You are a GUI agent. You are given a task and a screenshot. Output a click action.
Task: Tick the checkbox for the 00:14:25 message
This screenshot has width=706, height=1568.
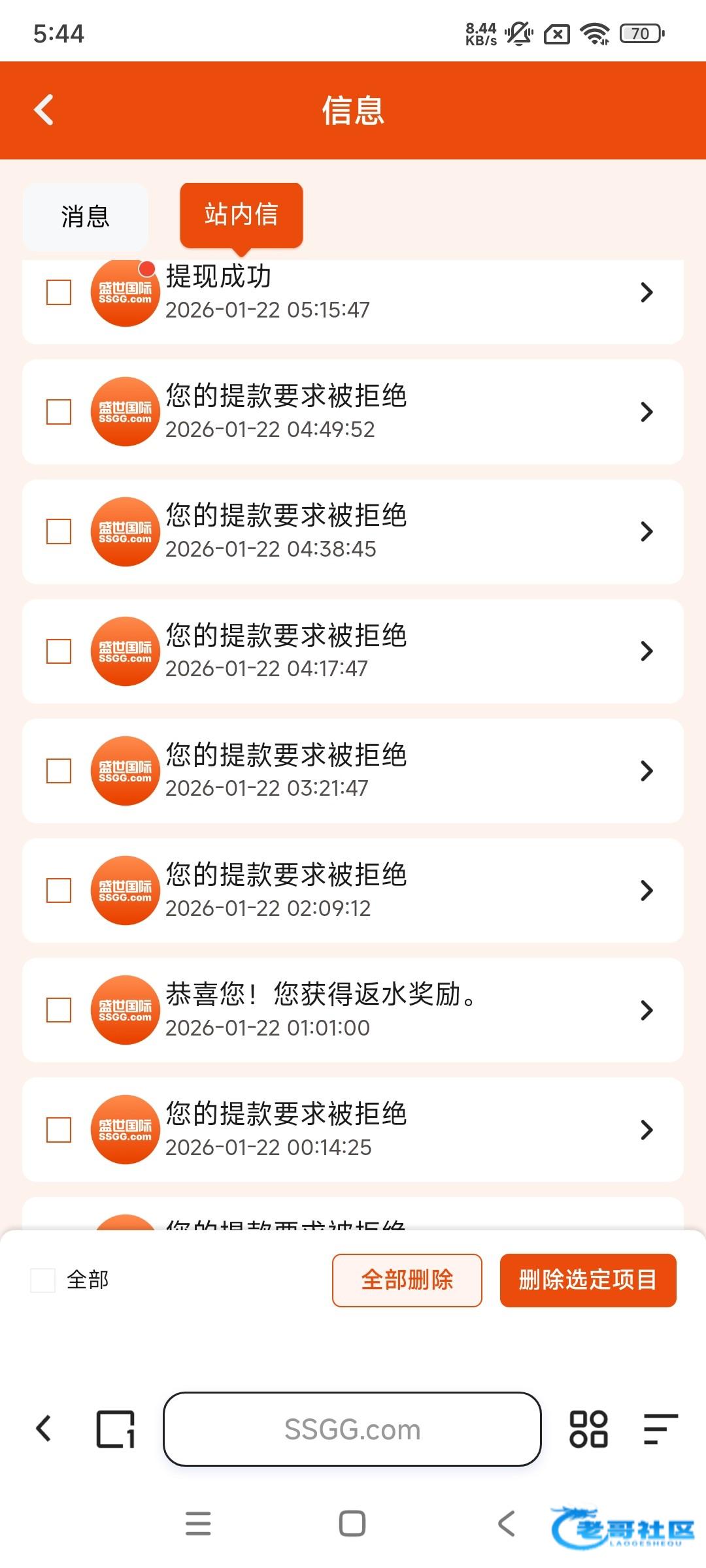tap(59, 1130)
